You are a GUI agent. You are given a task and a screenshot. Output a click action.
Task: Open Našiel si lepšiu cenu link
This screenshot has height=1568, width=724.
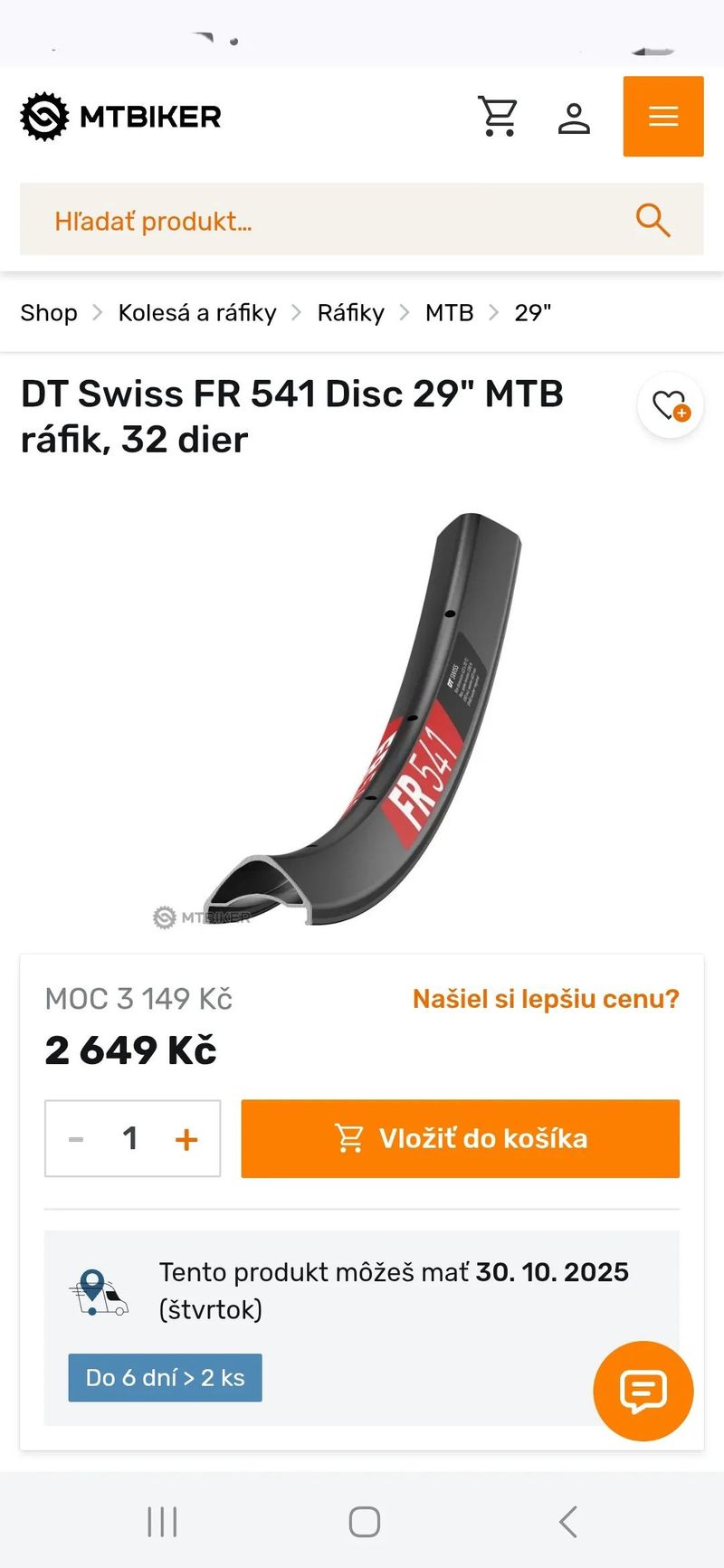[x=546, y=999]
